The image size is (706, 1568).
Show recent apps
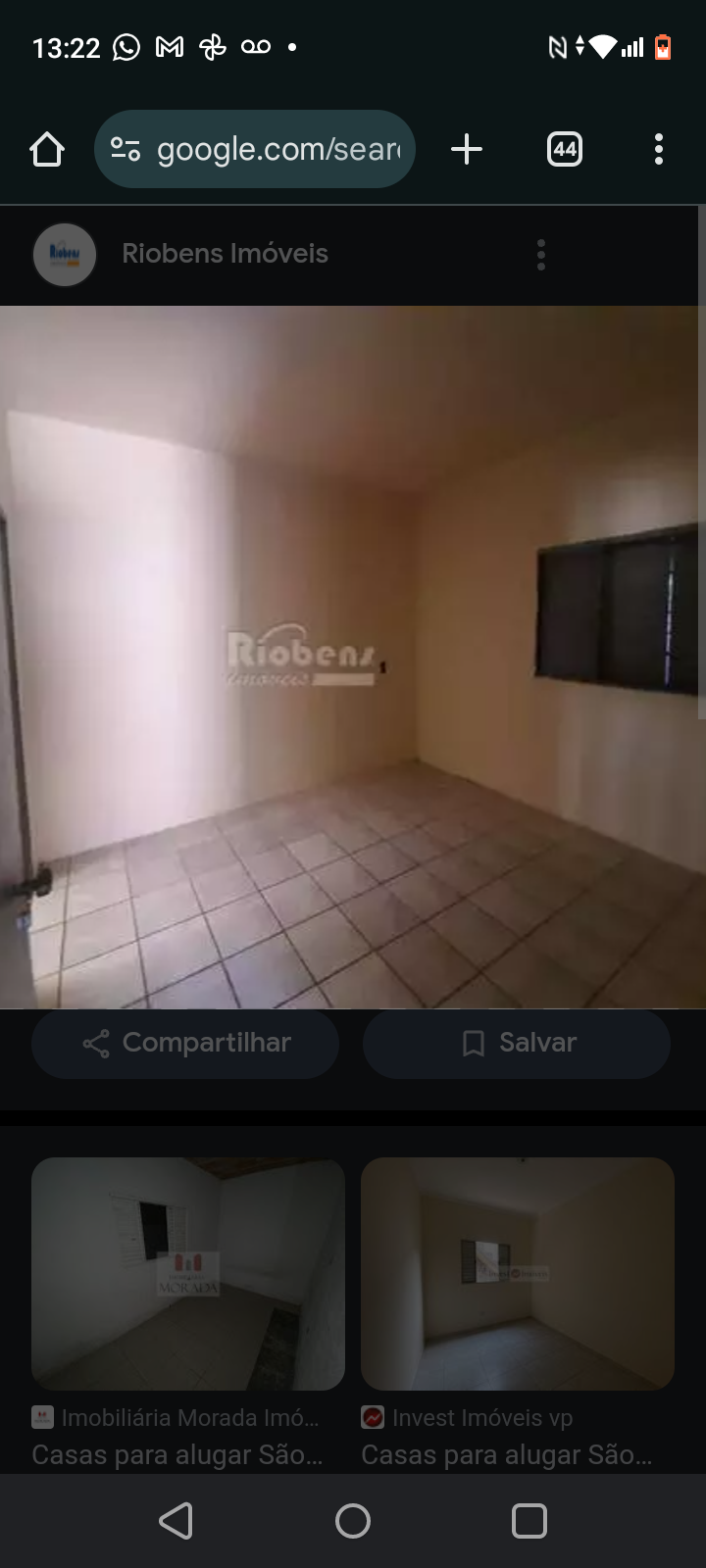[x=529, y=1521]
